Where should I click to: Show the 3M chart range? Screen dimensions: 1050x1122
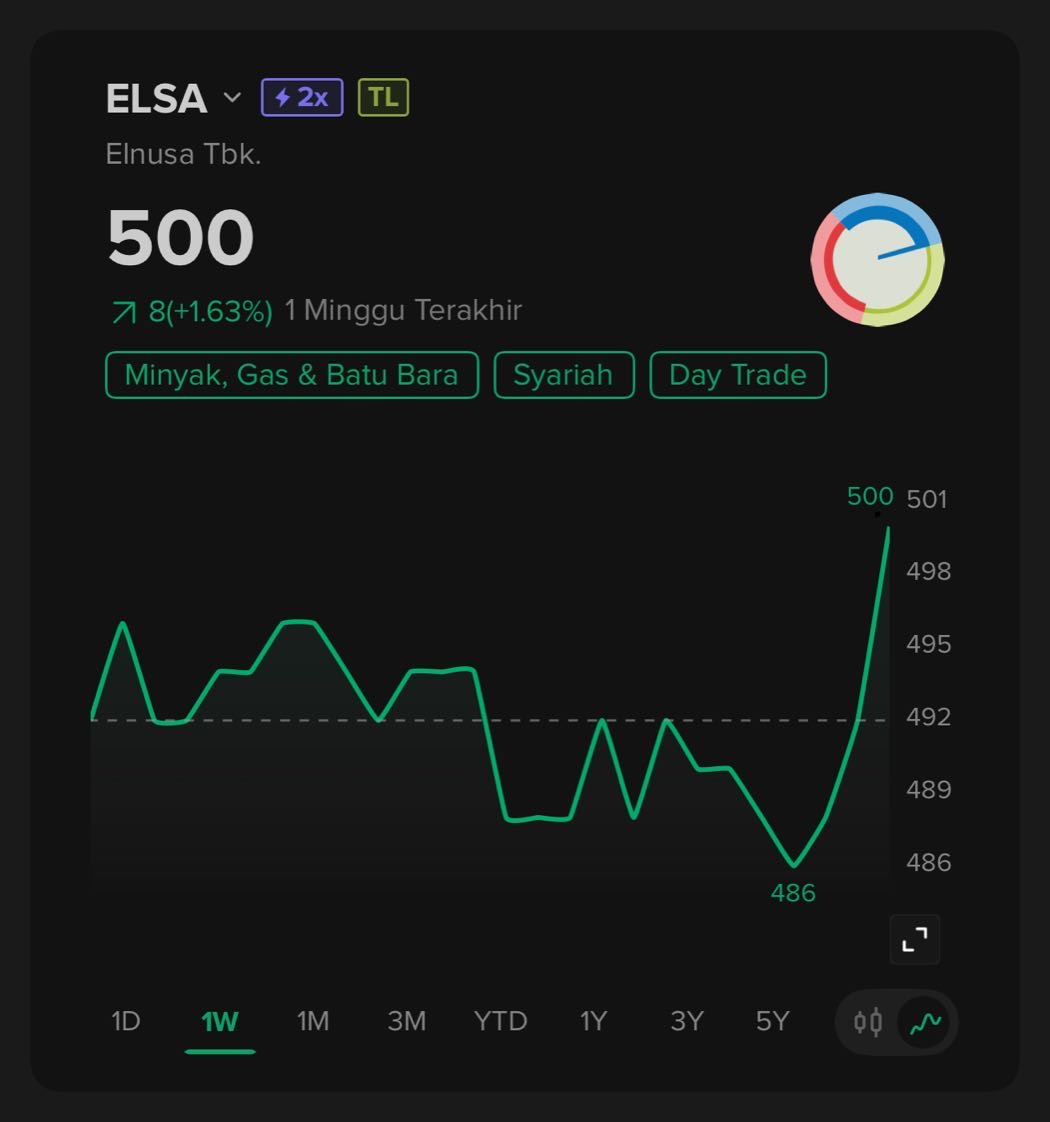[406, 1021]
